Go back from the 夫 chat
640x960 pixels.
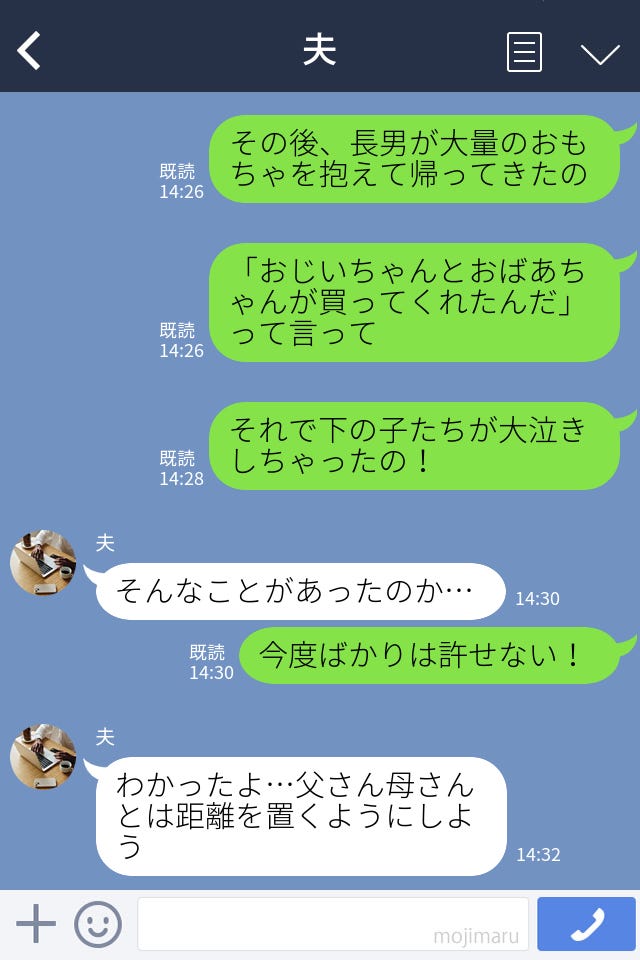(30, 51)
